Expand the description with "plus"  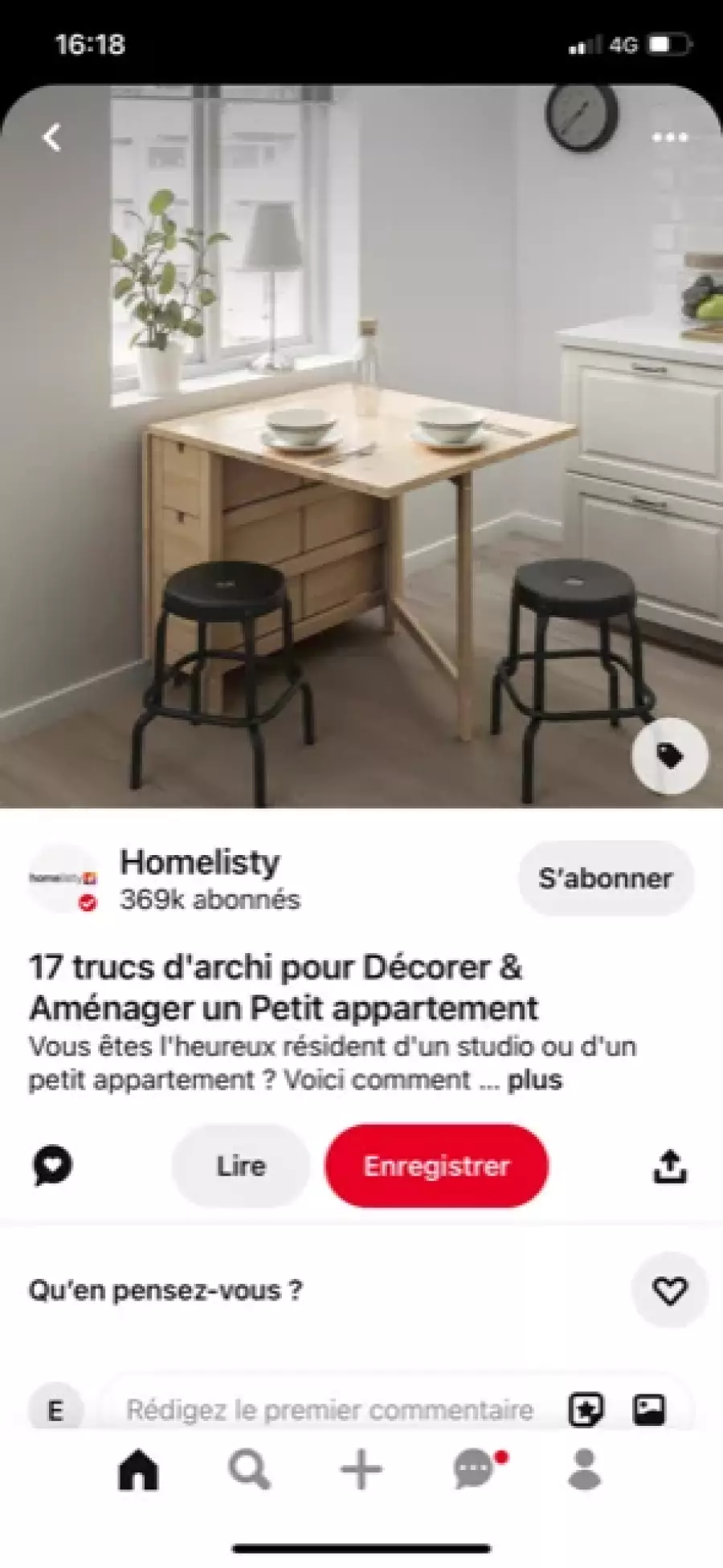click(x=535, y=1080)
